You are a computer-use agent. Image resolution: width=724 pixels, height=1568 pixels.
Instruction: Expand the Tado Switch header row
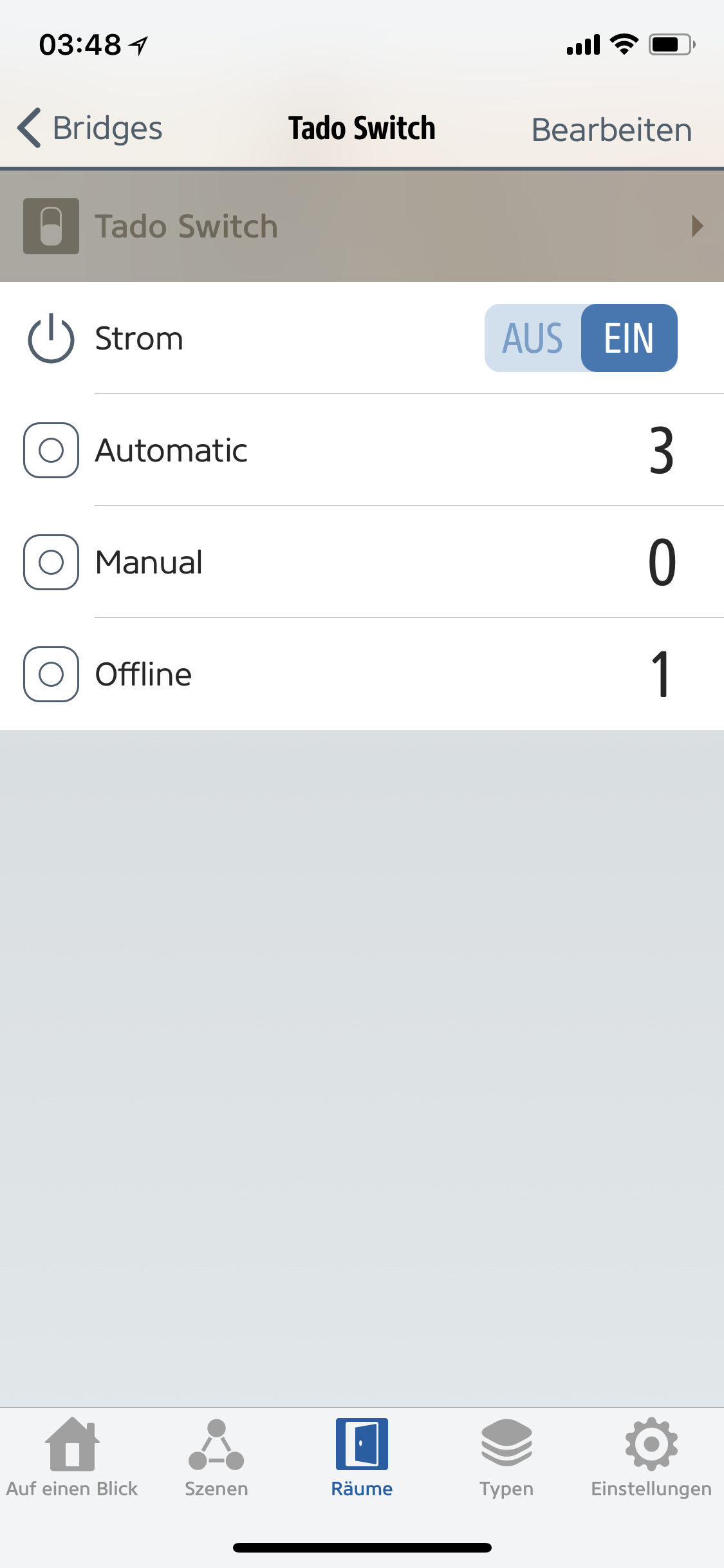(362, 226)
